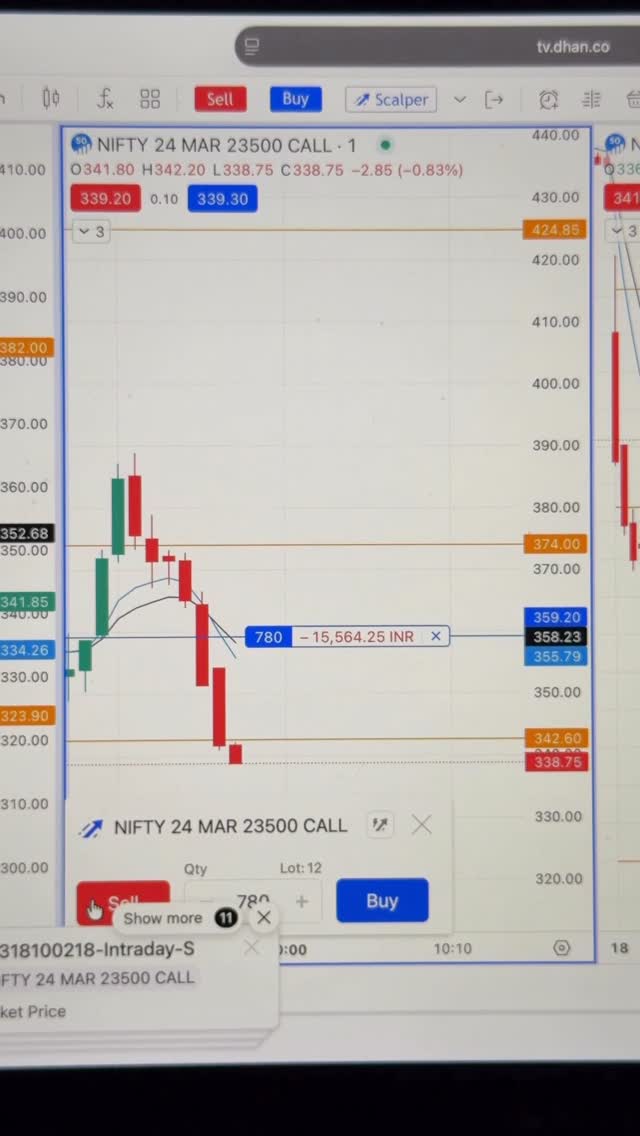The width and height of the screenshot is (640, 1136).
Task: Tap the exit arrow icon in the toolbar
Action: 494,100
